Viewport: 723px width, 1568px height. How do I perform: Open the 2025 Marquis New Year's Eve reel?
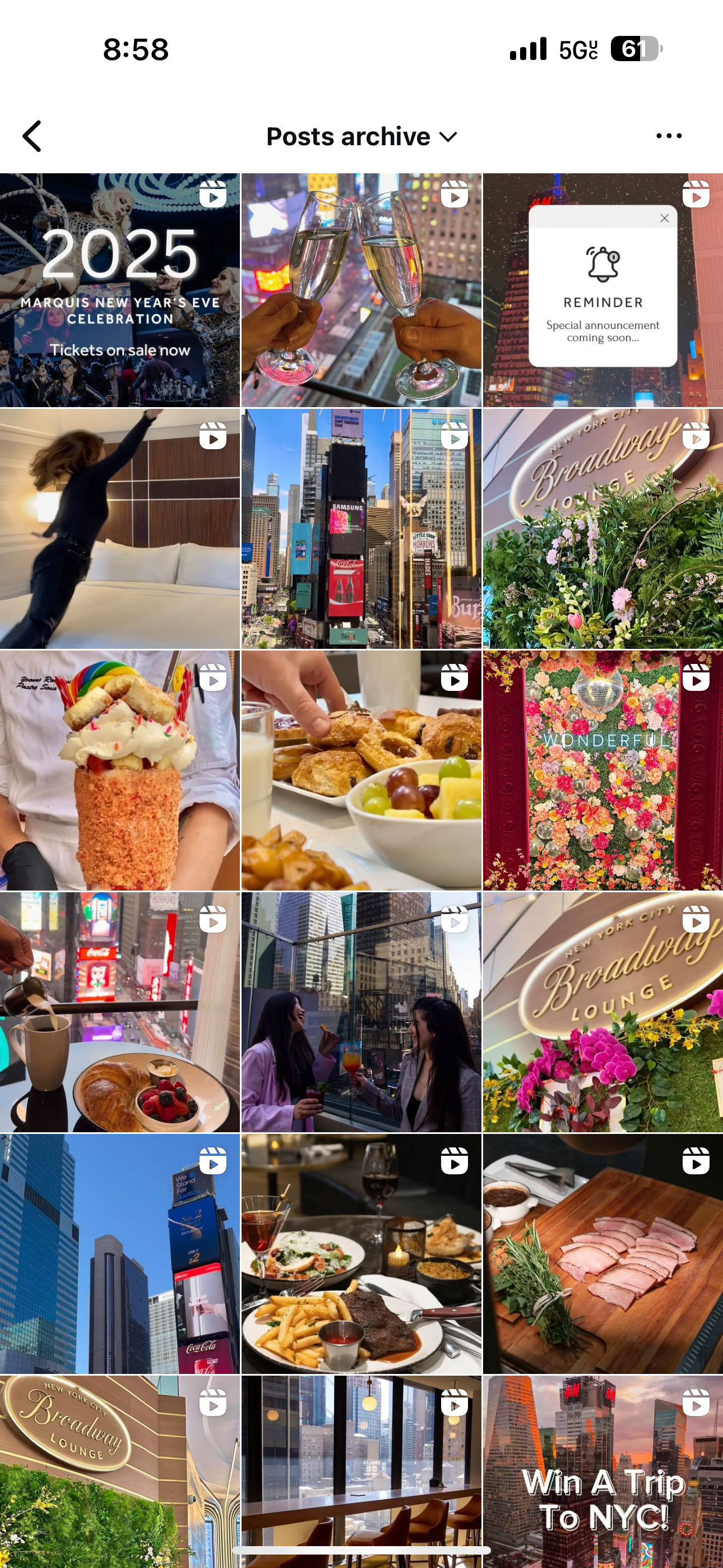point(119,290)
